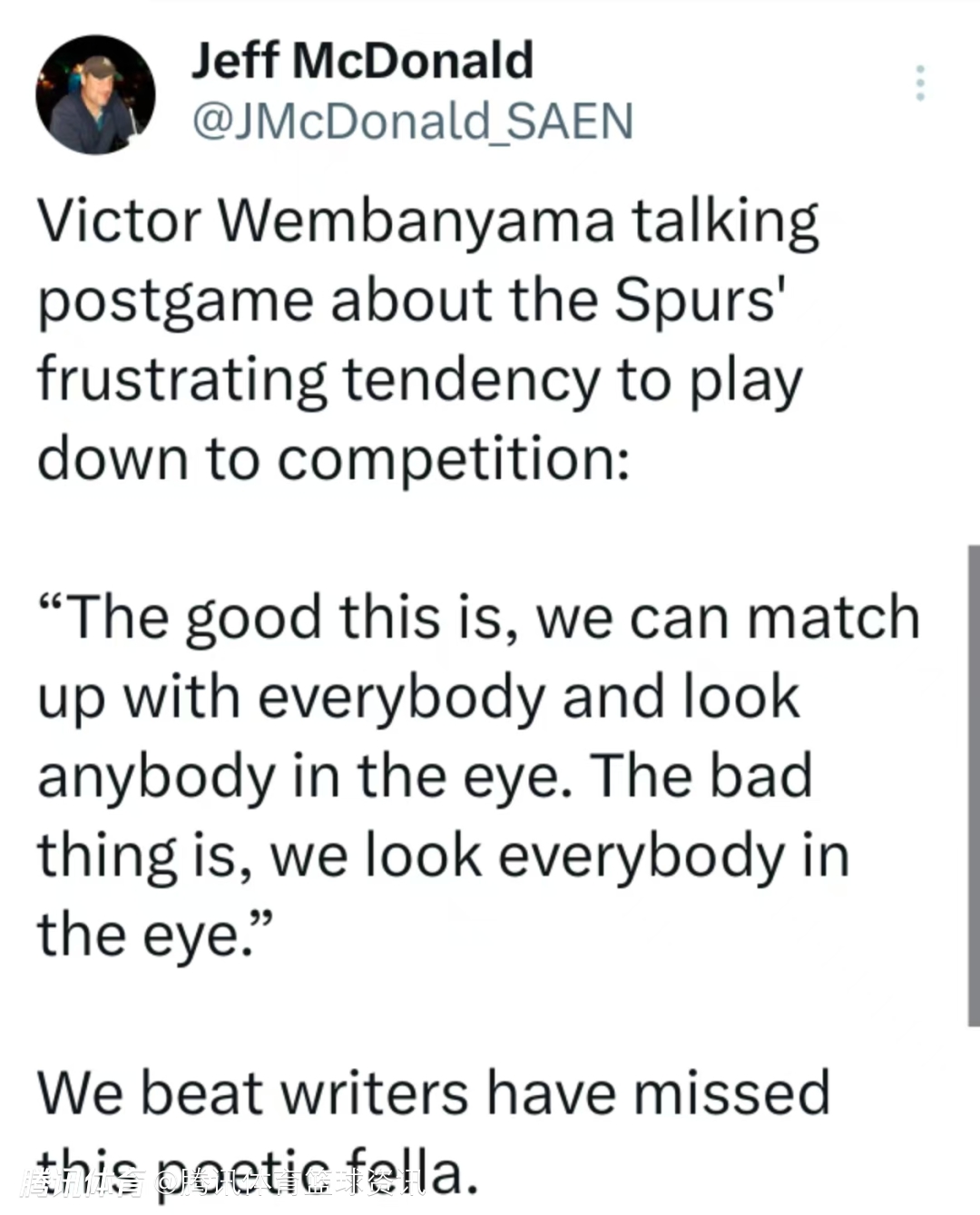Image resolution: width=980 pixels, height=1215 pixels.
Task: Open the tweet's overflow menu
Action: pyautogui.click(x=920, y=83)
